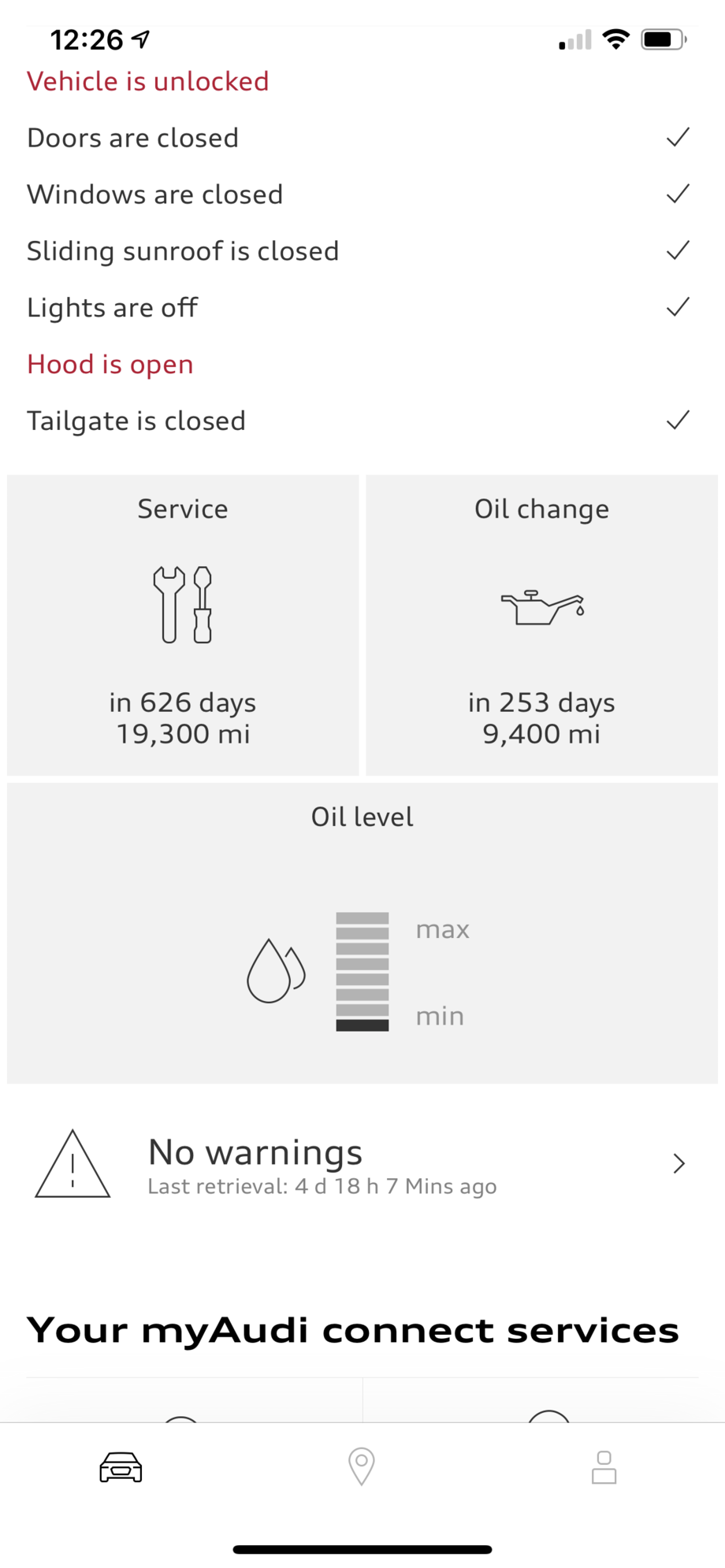725x1568 pixels.
Task: Tap the checkmark beside Doors are closed
Action: pyautogui.click(x=677, y=138)
